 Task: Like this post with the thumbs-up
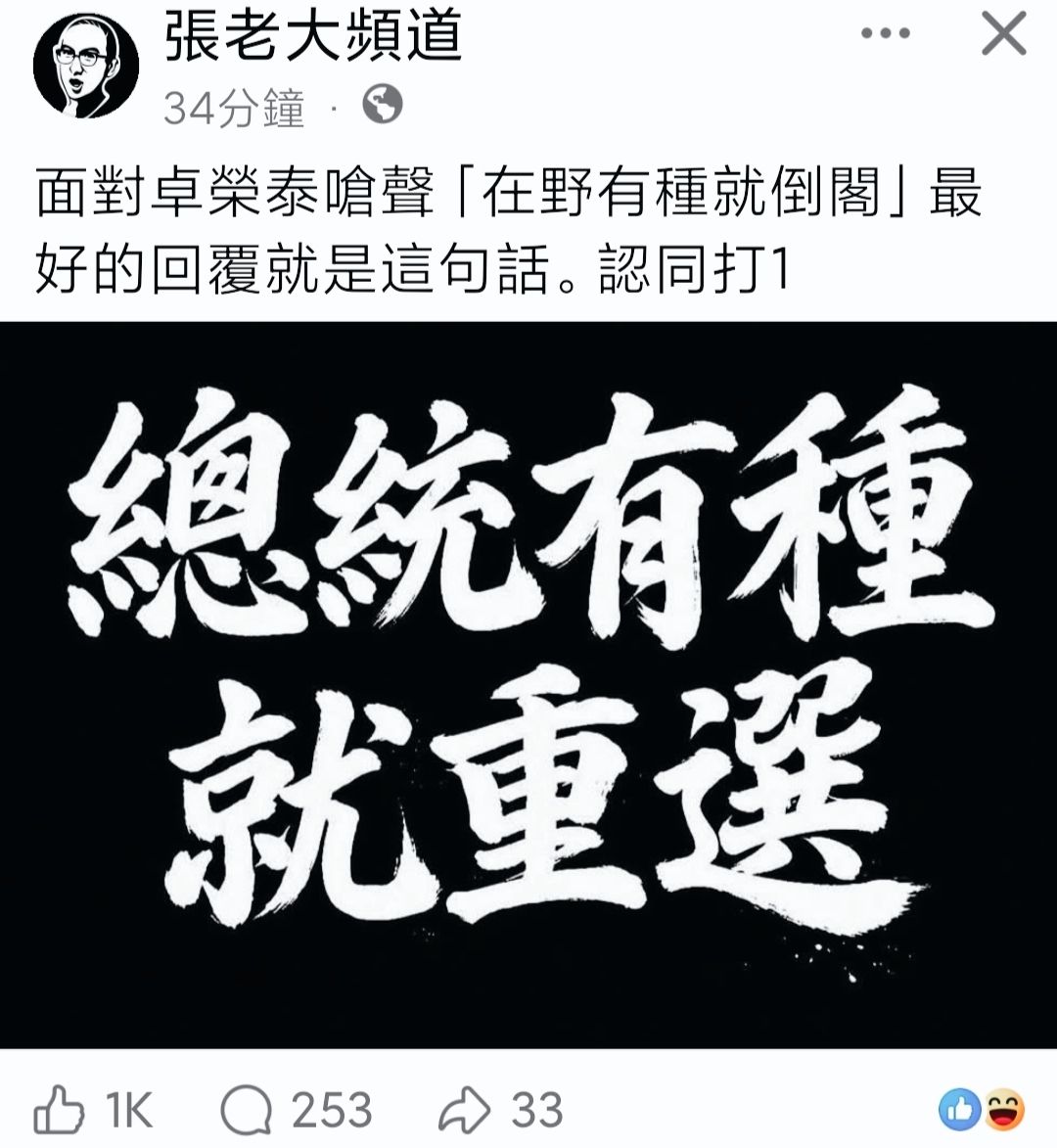58,1111
